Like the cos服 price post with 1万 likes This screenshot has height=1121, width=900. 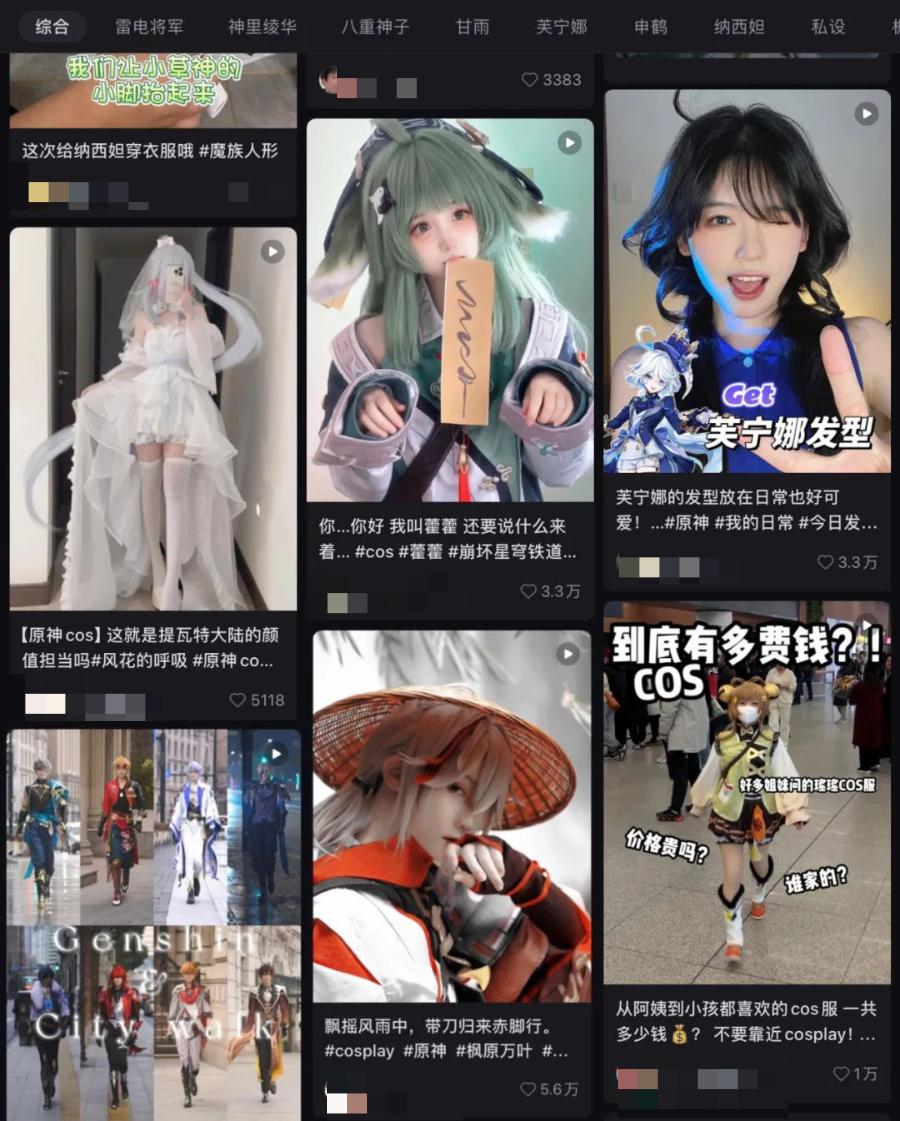pyautogui.click(x=841, y=1073)
